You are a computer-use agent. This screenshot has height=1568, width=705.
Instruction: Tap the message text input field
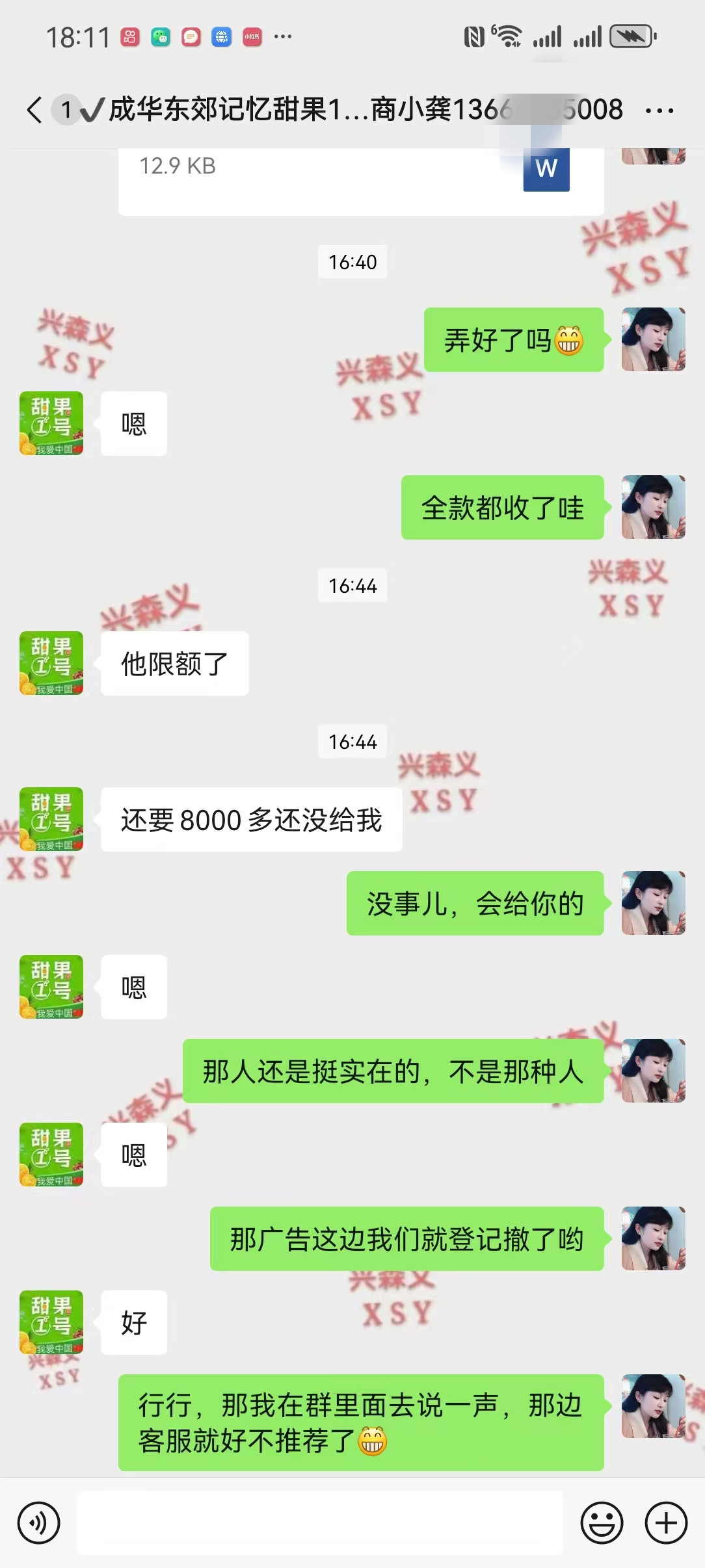click(x=320, y=1522)
